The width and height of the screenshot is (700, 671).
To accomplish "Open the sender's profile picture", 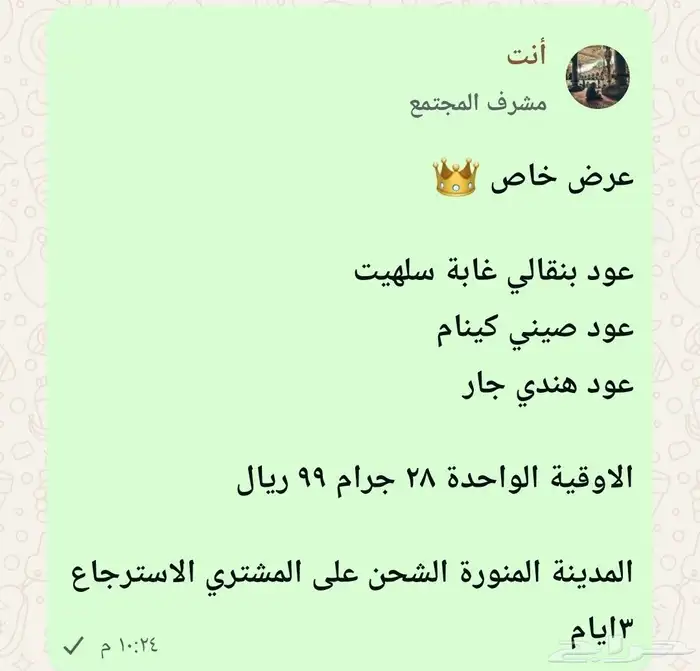I will point(597,77).
